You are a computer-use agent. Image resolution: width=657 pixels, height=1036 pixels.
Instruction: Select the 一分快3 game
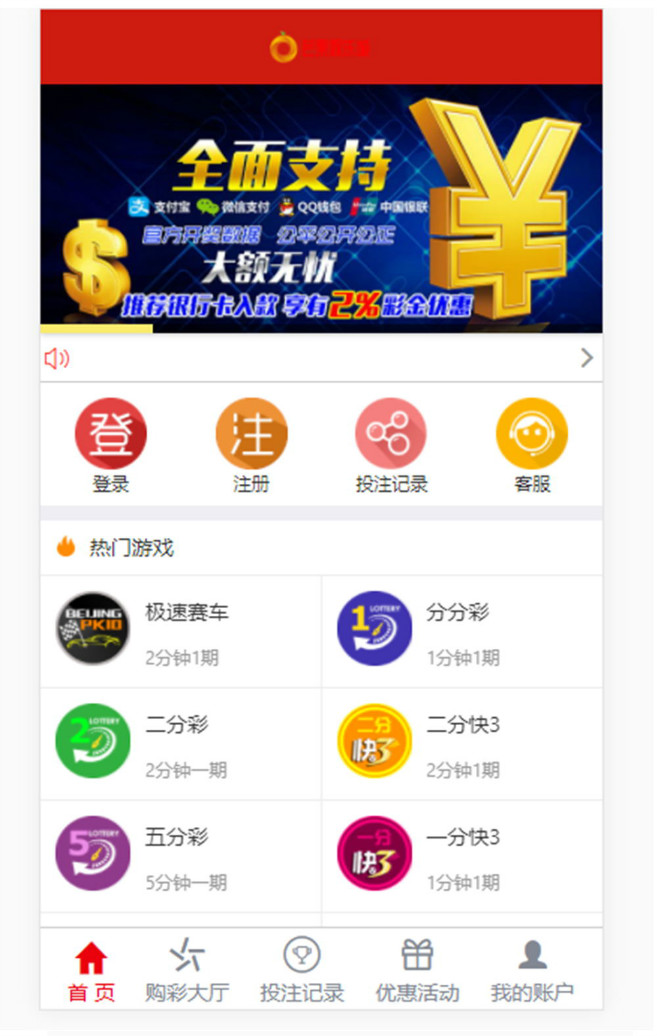click(x=462, y=856)
